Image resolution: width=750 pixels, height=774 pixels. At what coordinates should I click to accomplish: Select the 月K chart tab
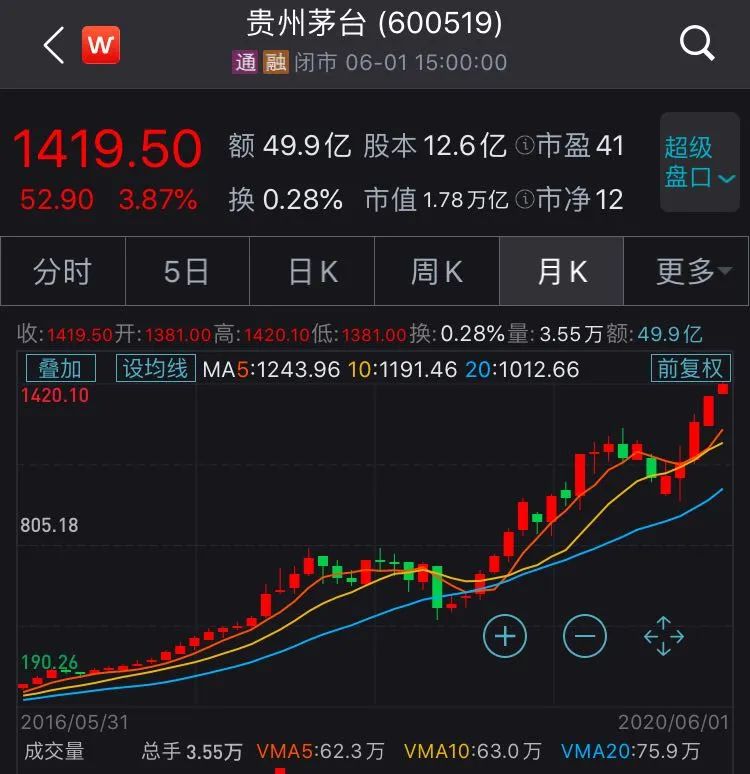[x=562, y=271]
